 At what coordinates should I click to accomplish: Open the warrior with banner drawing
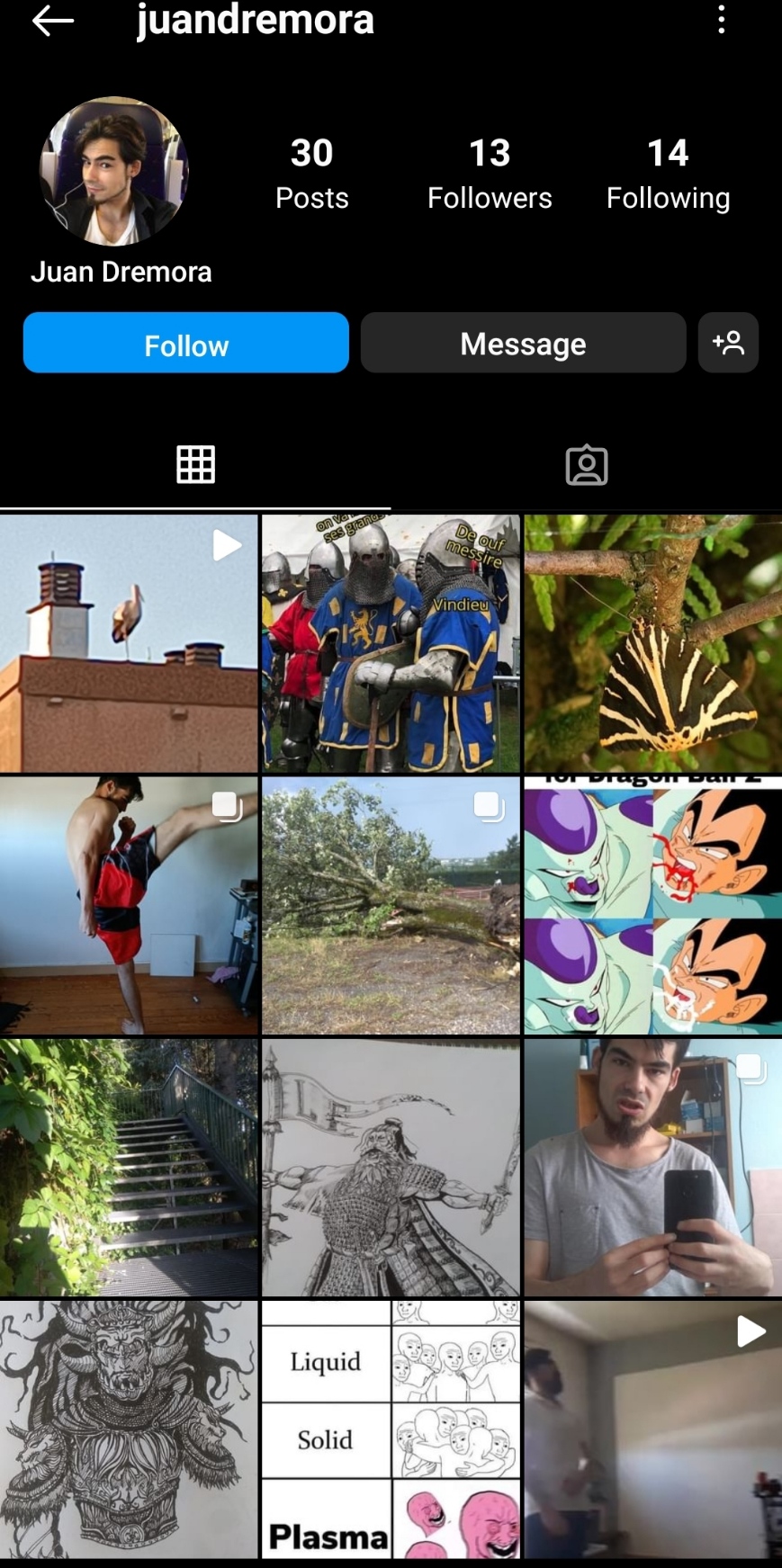coord(391,1168)
